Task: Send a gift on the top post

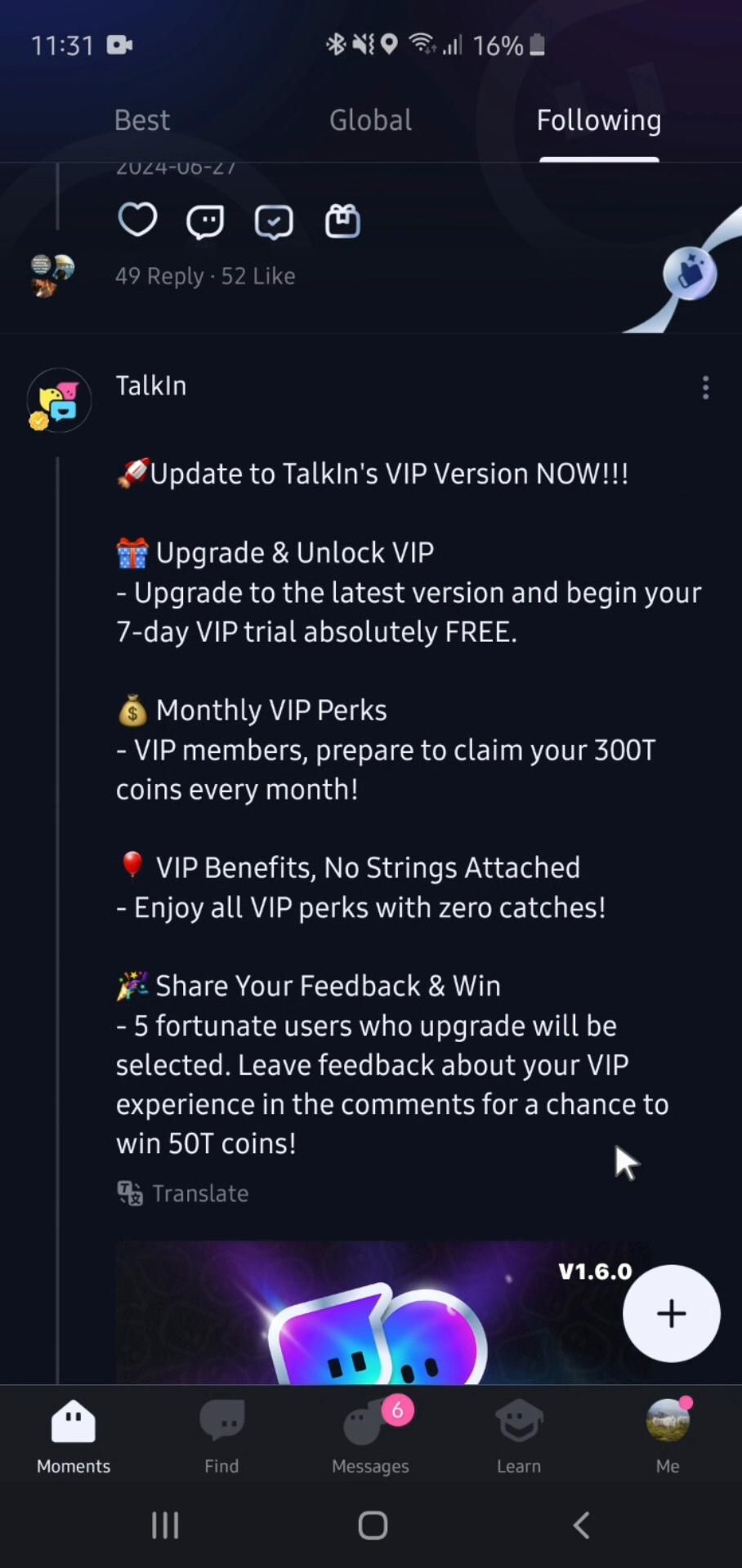Action: pyautogui.click(x=342, y=220)
